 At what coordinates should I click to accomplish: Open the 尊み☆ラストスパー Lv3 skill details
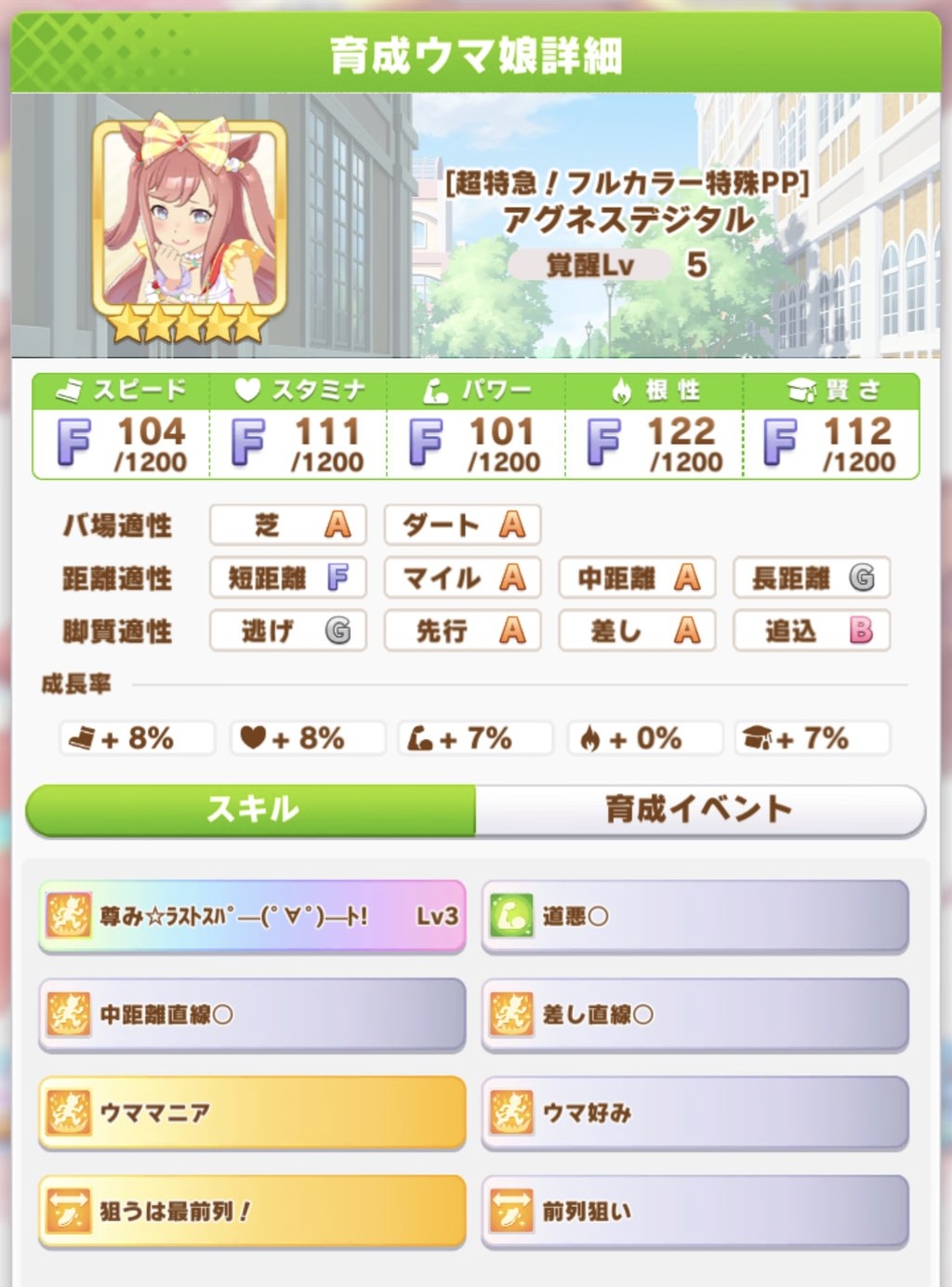pos(252,916)
